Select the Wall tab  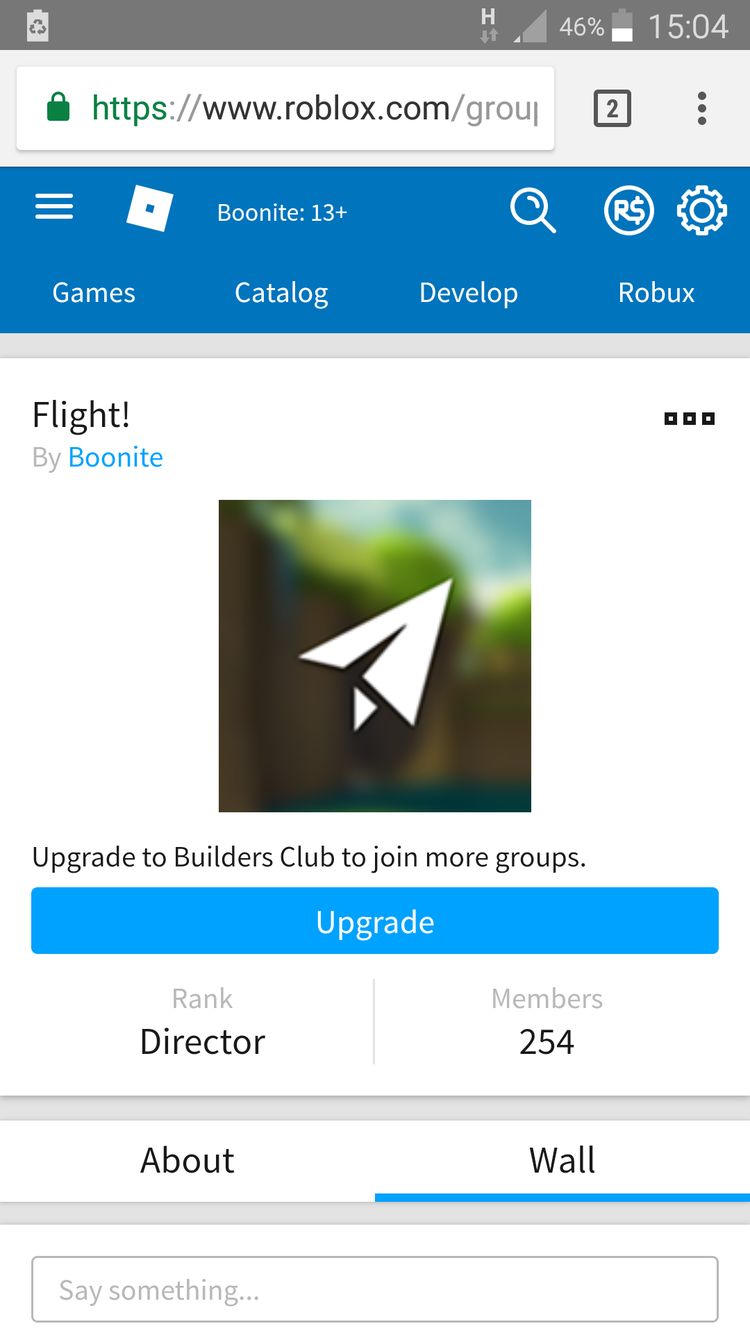[x=562, y=1160]
